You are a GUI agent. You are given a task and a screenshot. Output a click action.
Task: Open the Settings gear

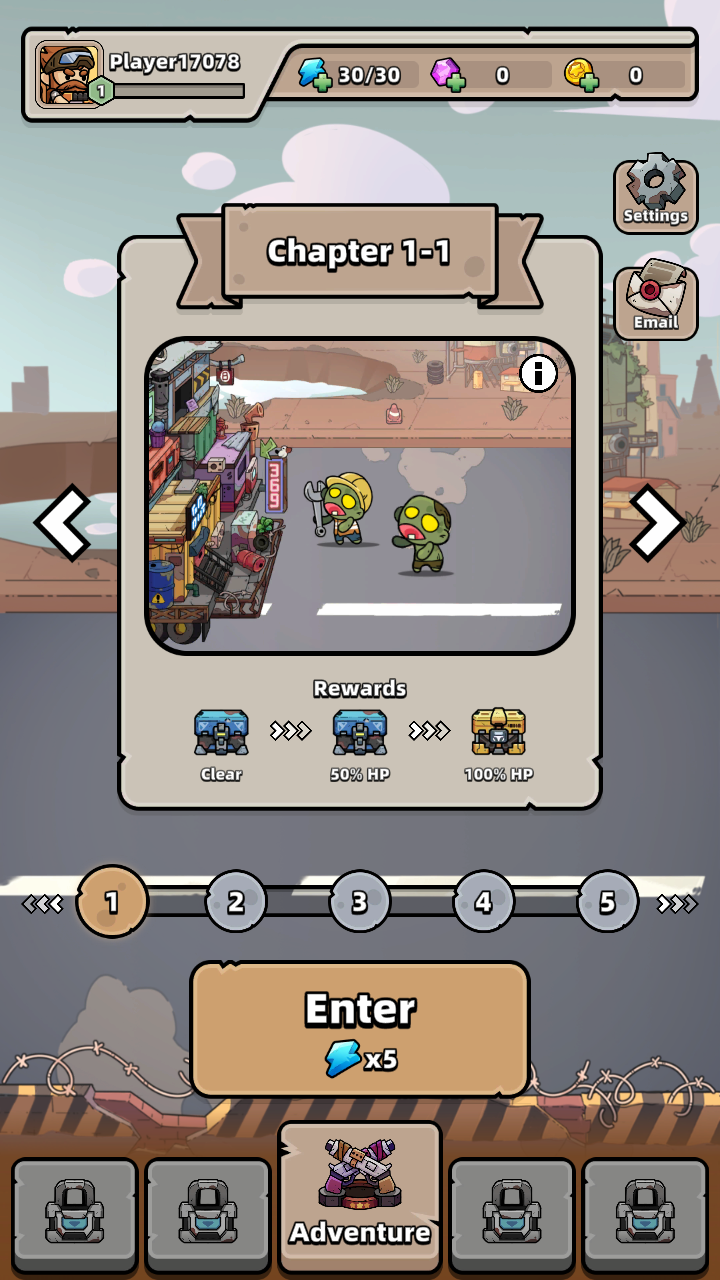(655, 194)
